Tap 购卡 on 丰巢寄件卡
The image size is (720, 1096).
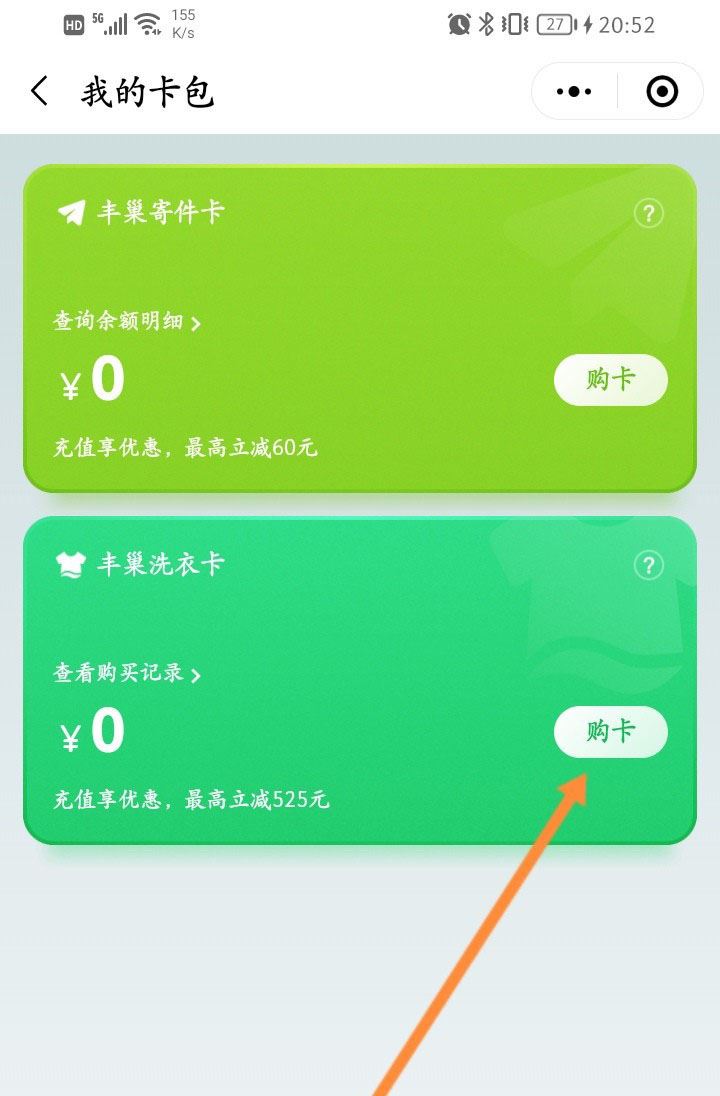pyautogui.click(x=610, y=380)
